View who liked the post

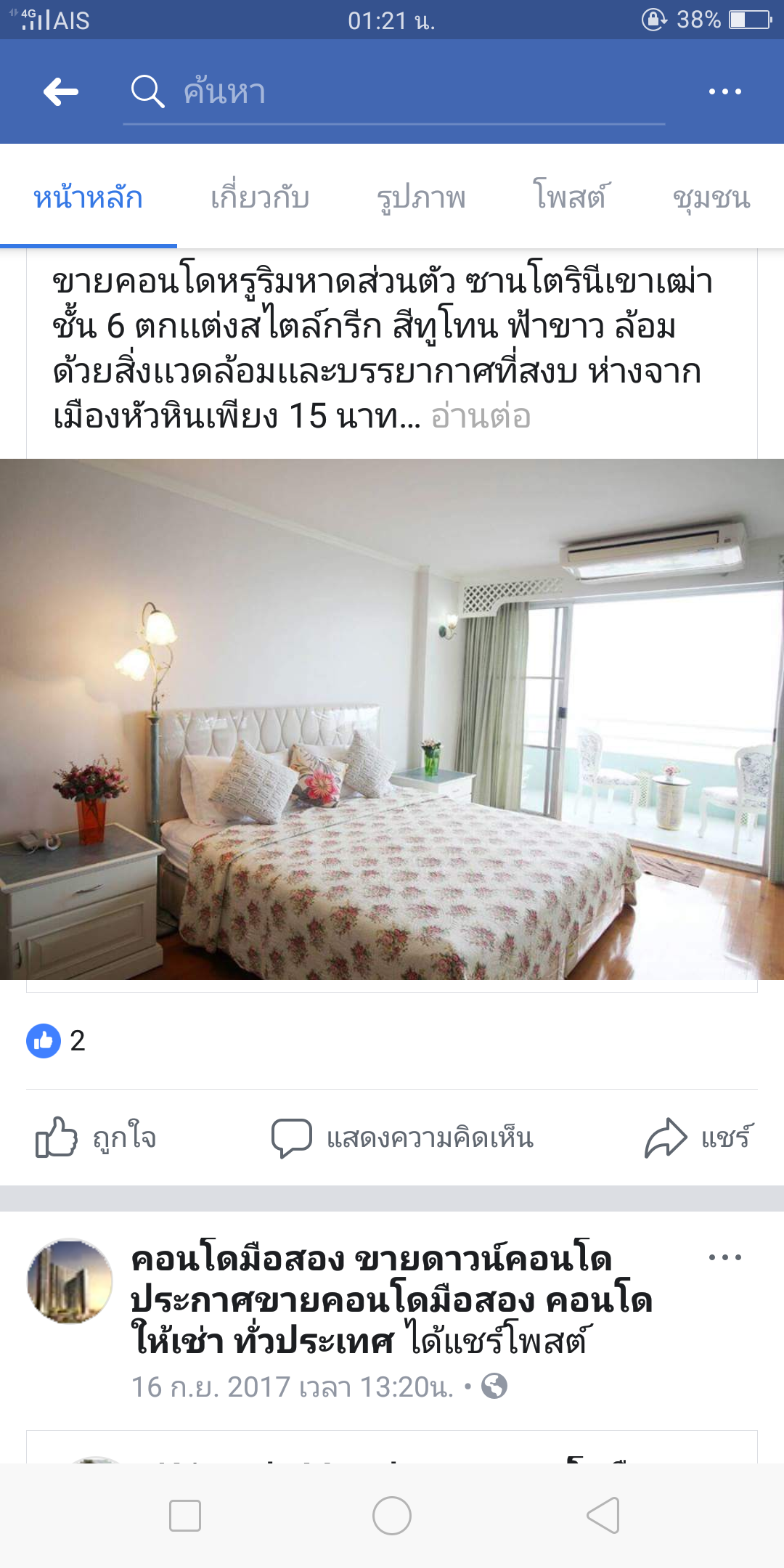point(57,1040)
